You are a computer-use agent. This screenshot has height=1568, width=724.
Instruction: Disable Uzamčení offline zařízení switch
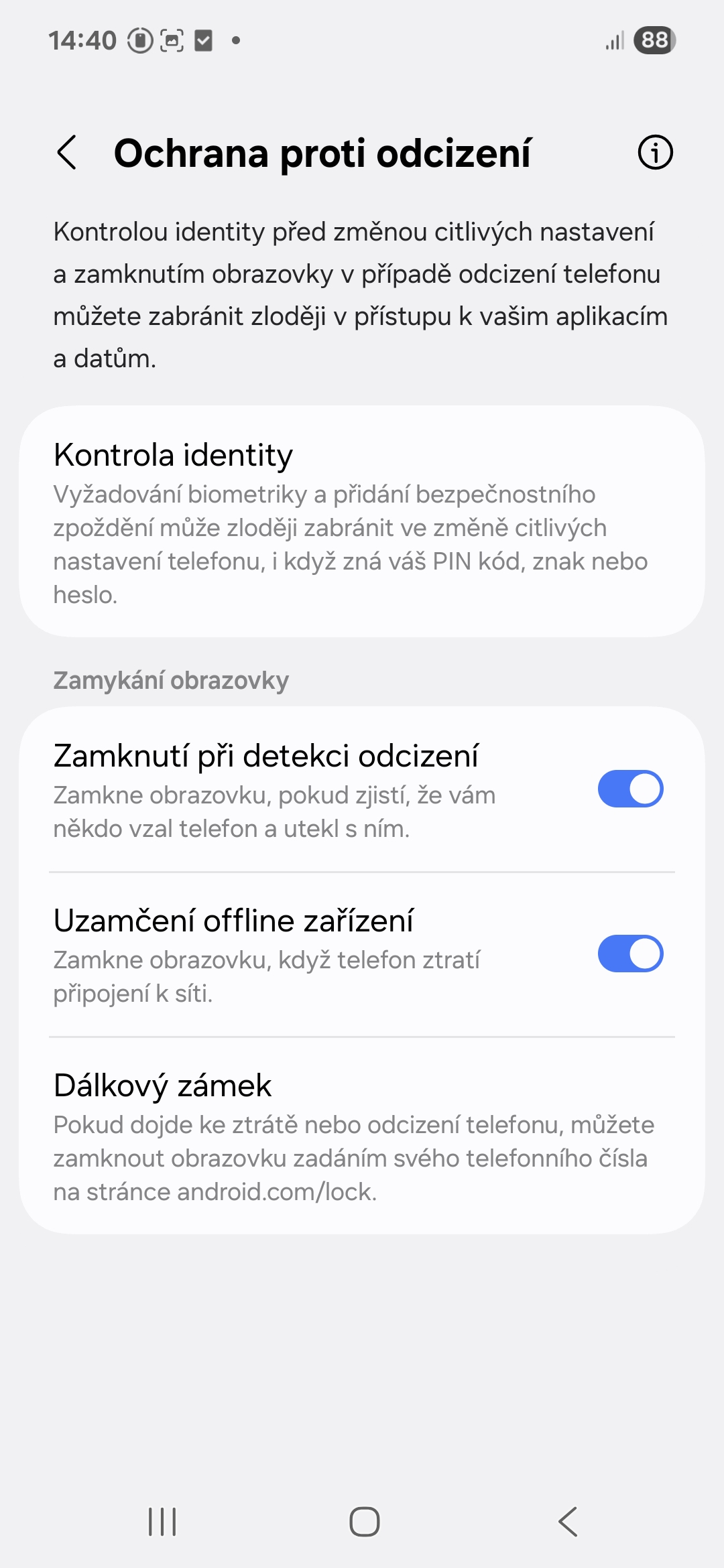pyautogui.click(x=630, y=954)
